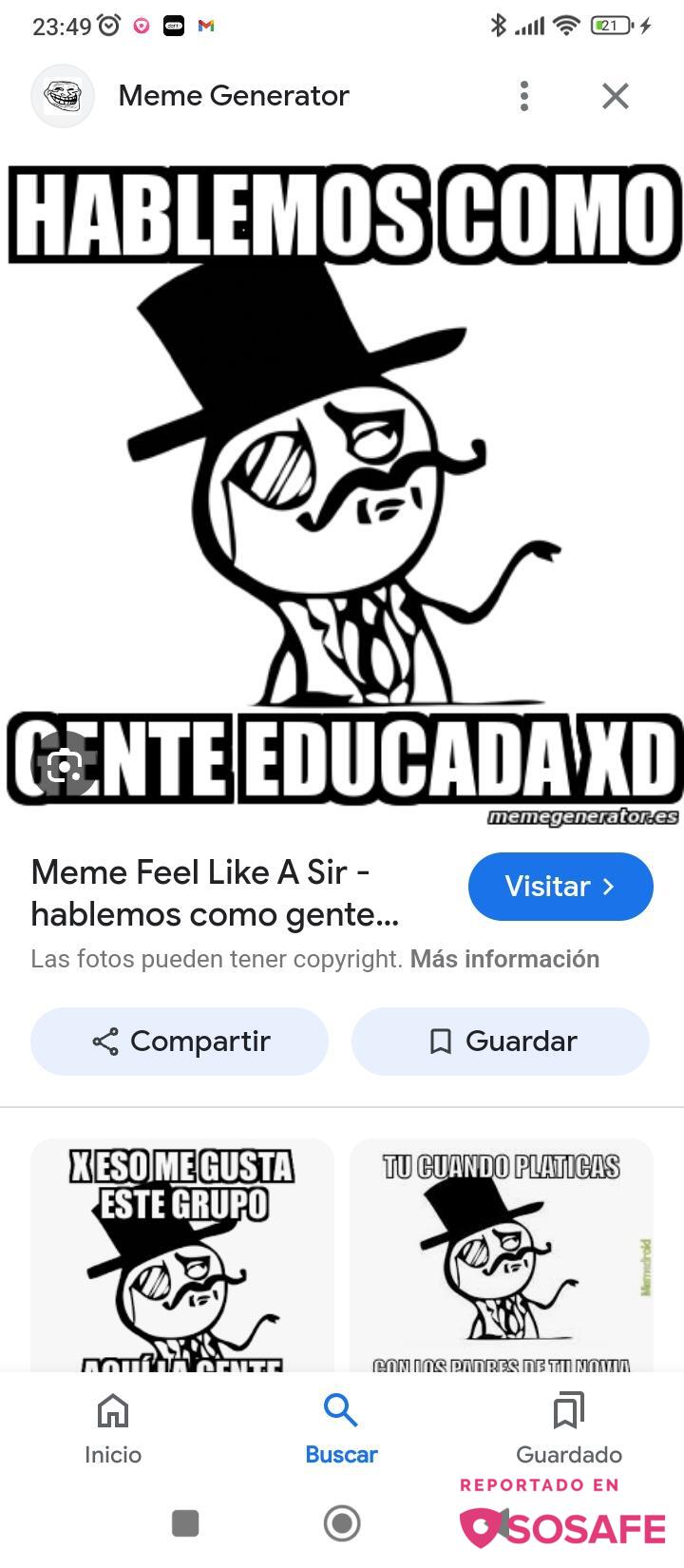Viewport: 684px width, 1568px height.
Task: Tap the system home button
Action: (342, 1523)
